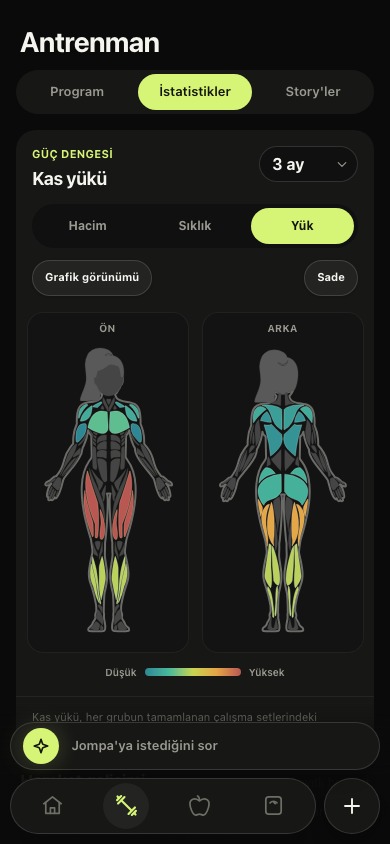The image size is (390, 844).
Task: Open the dumbbell workout tab
Action: click(x=126, y=806)
